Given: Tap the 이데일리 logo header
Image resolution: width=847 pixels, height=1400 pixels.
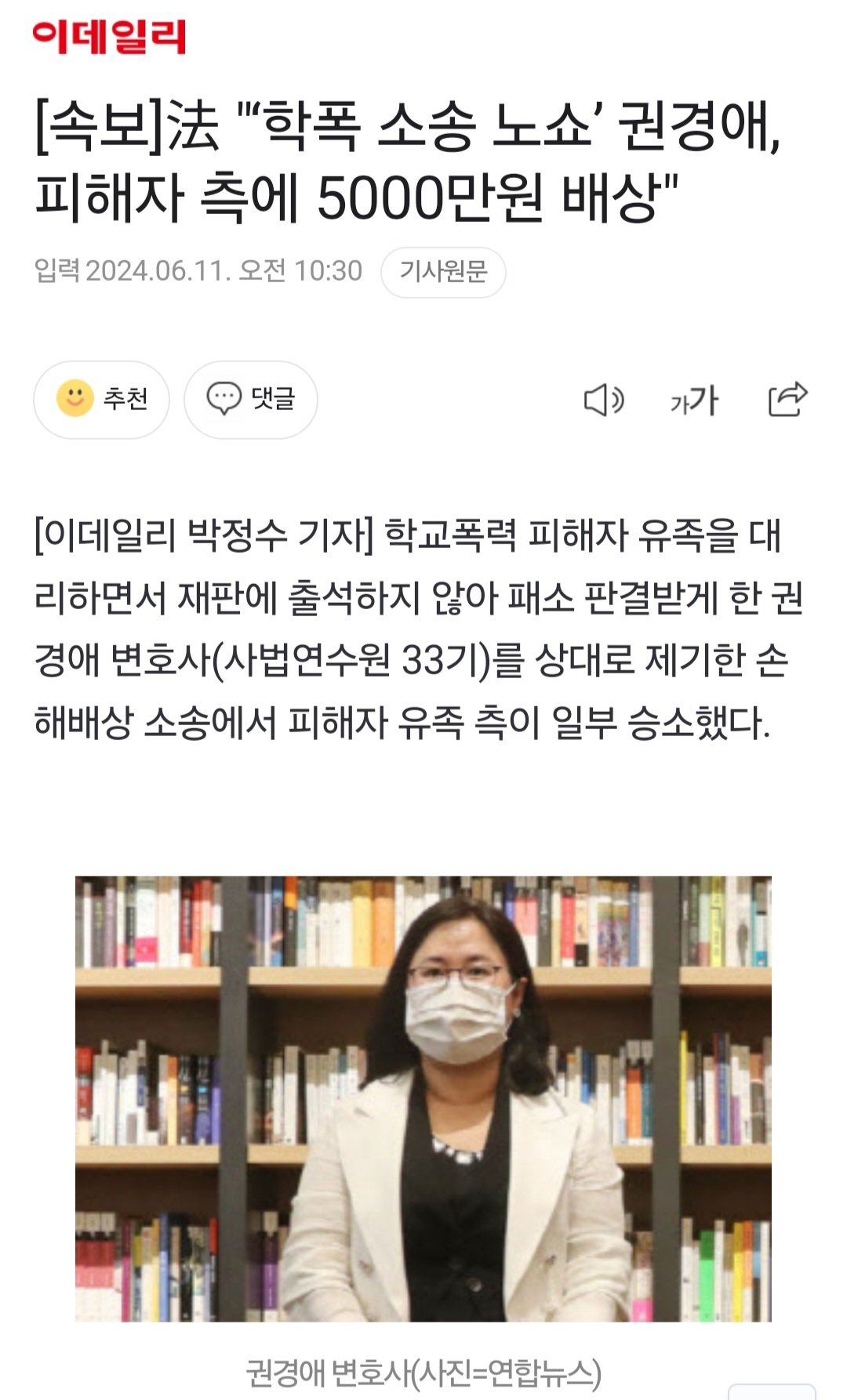Looking at the screenshot, I should tap(109, 36).
